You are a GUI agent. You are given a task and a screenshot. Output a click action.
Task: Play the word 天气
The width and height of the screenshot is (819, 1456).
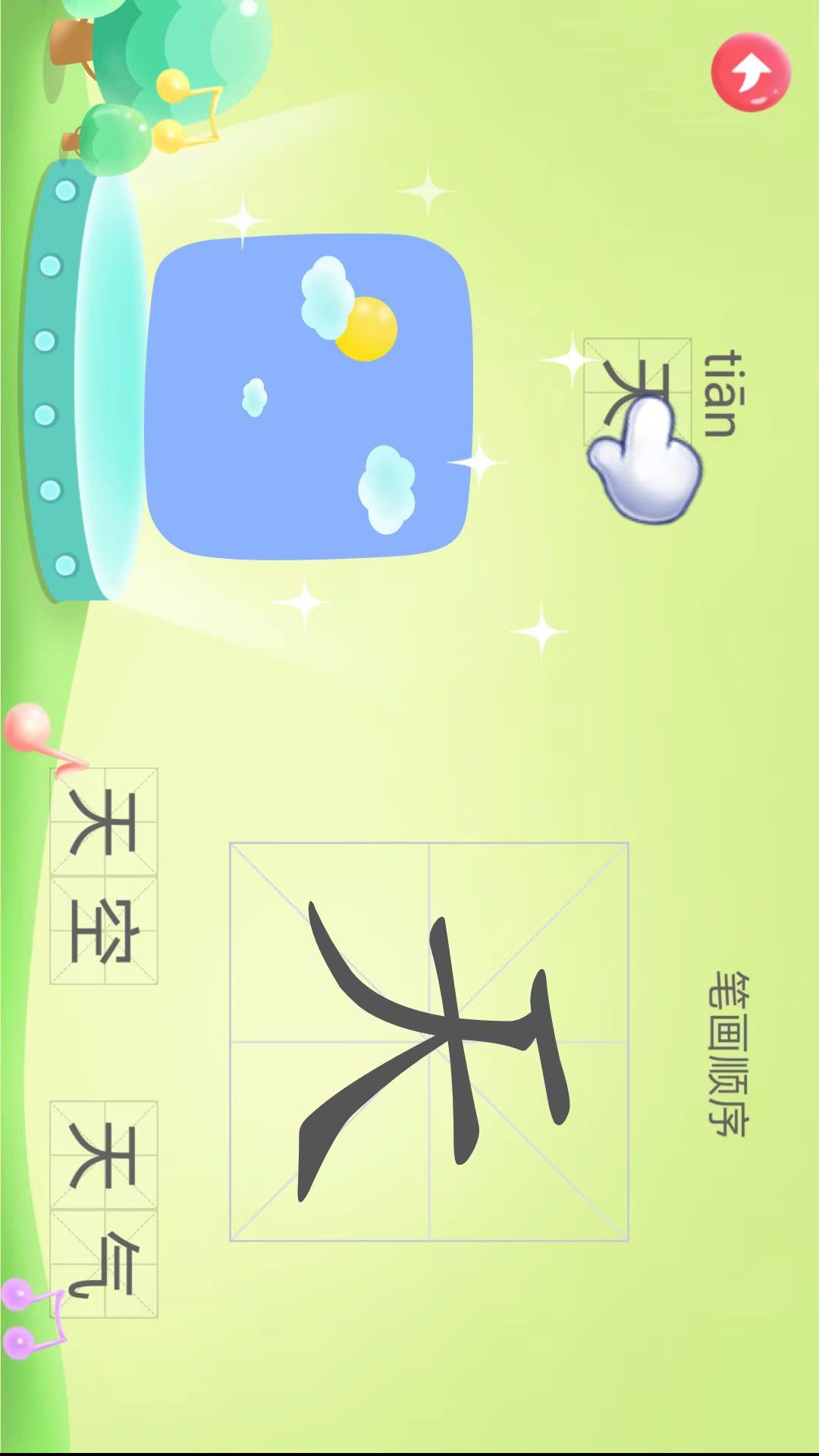point(104,1209)
